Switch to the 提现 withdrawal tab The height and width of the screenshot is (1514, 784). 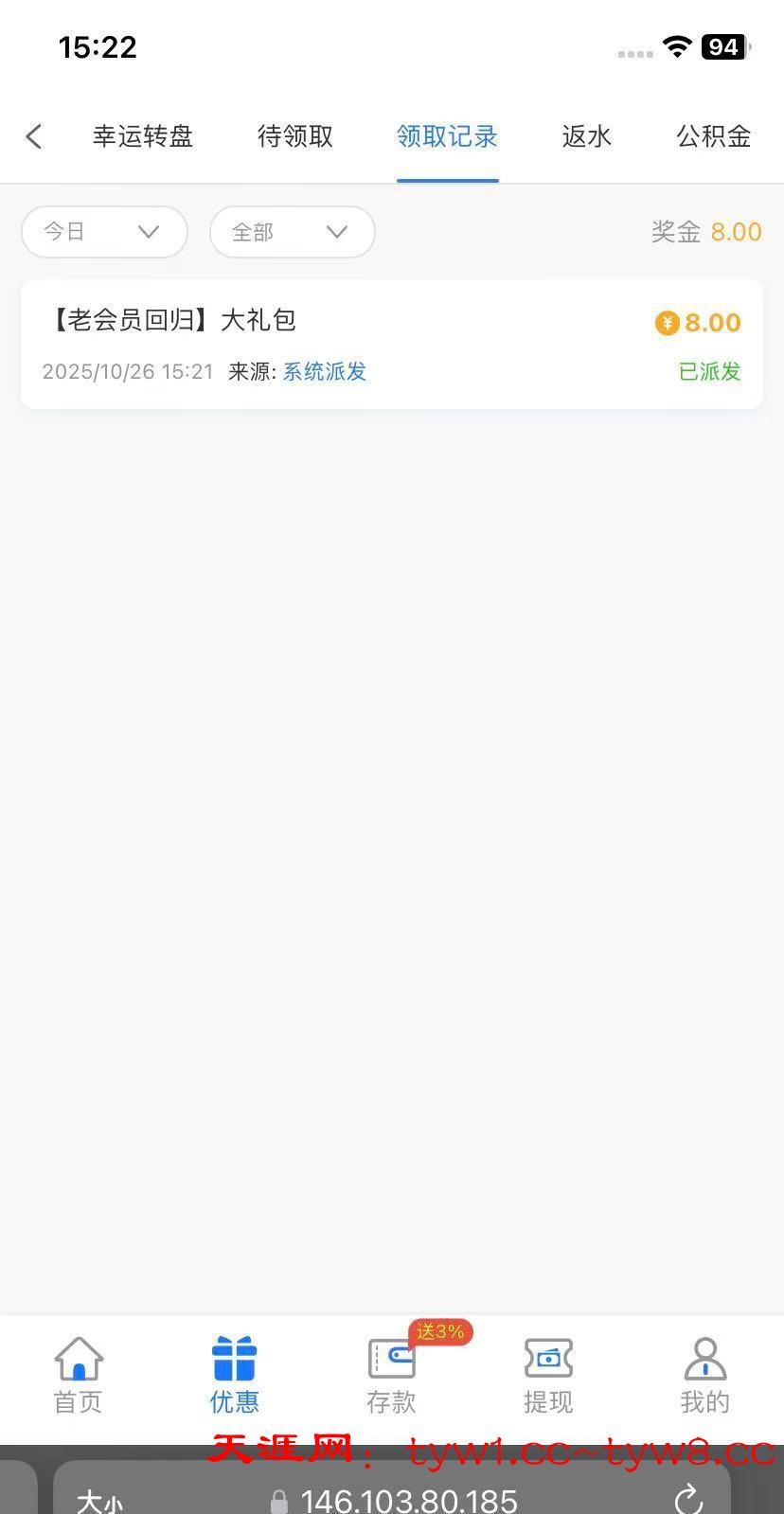[x=548, y=1376]
